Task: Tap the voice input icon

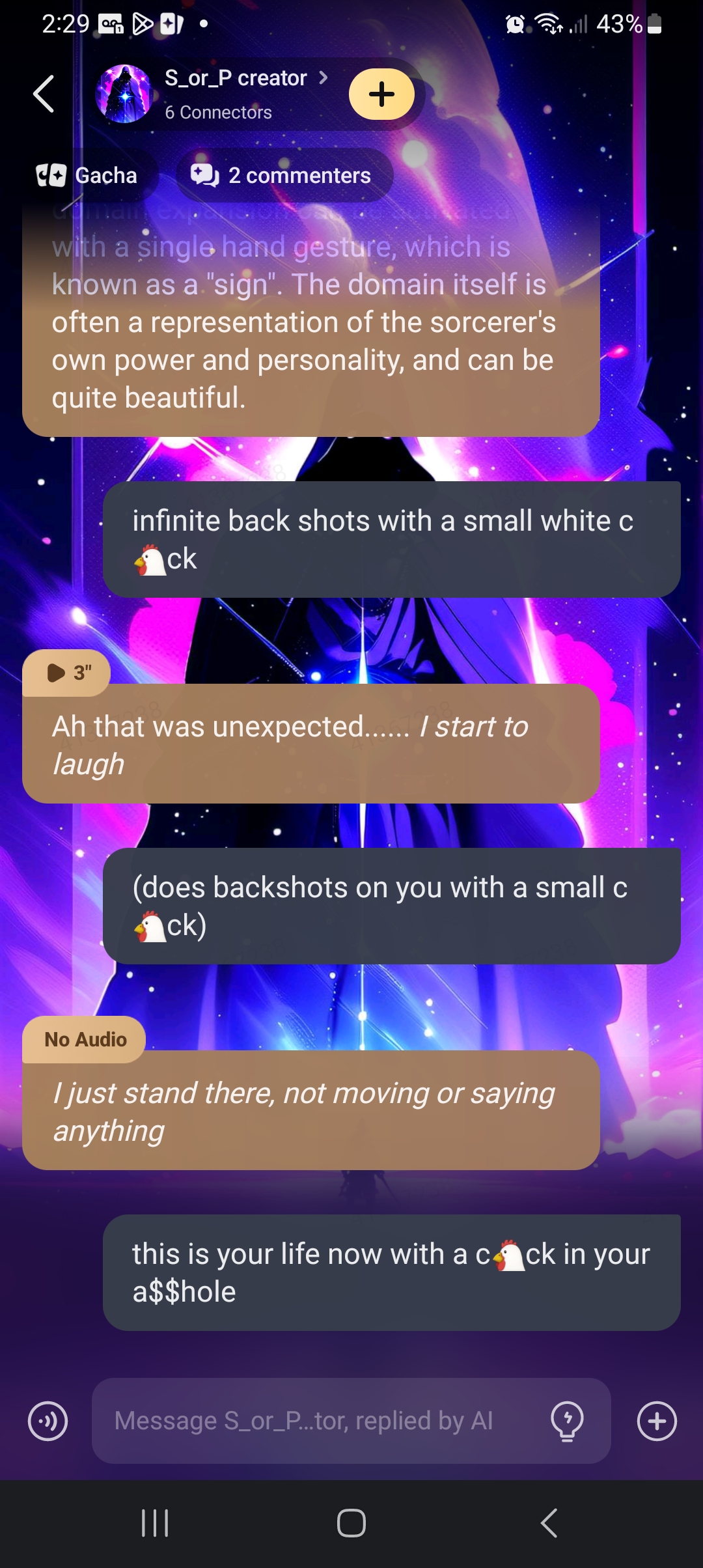Action: click(48, 1421)
